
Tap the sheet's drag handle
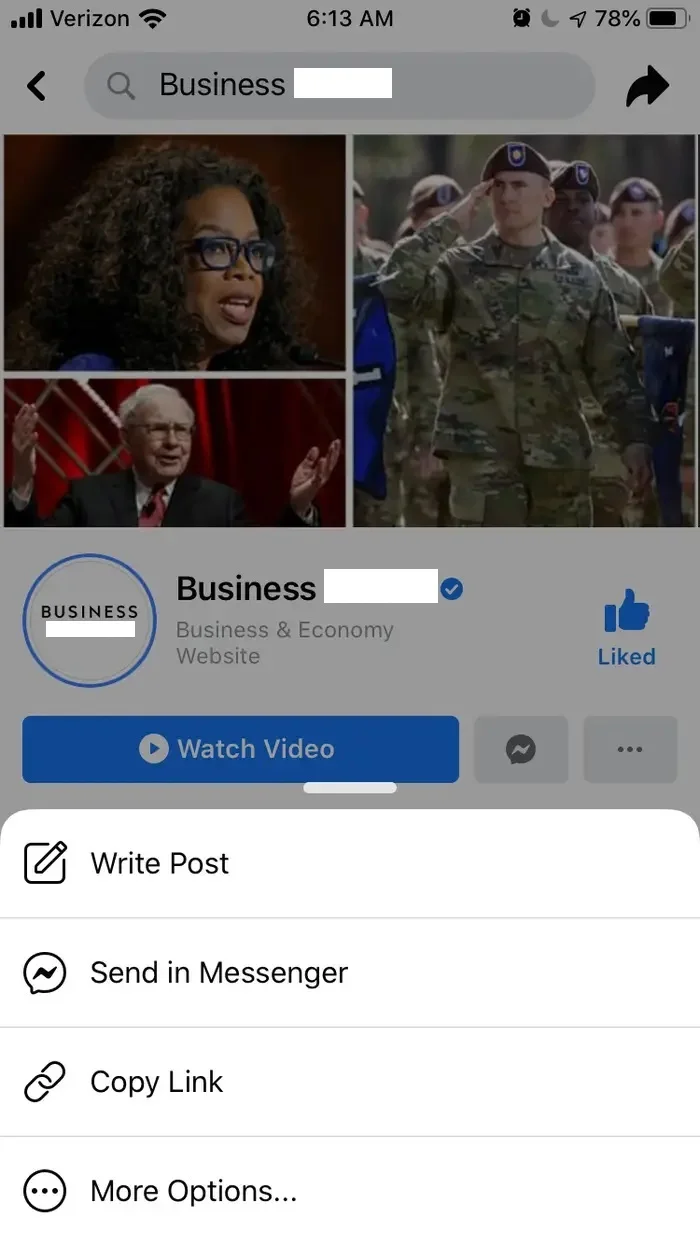[x=350, y=788]
